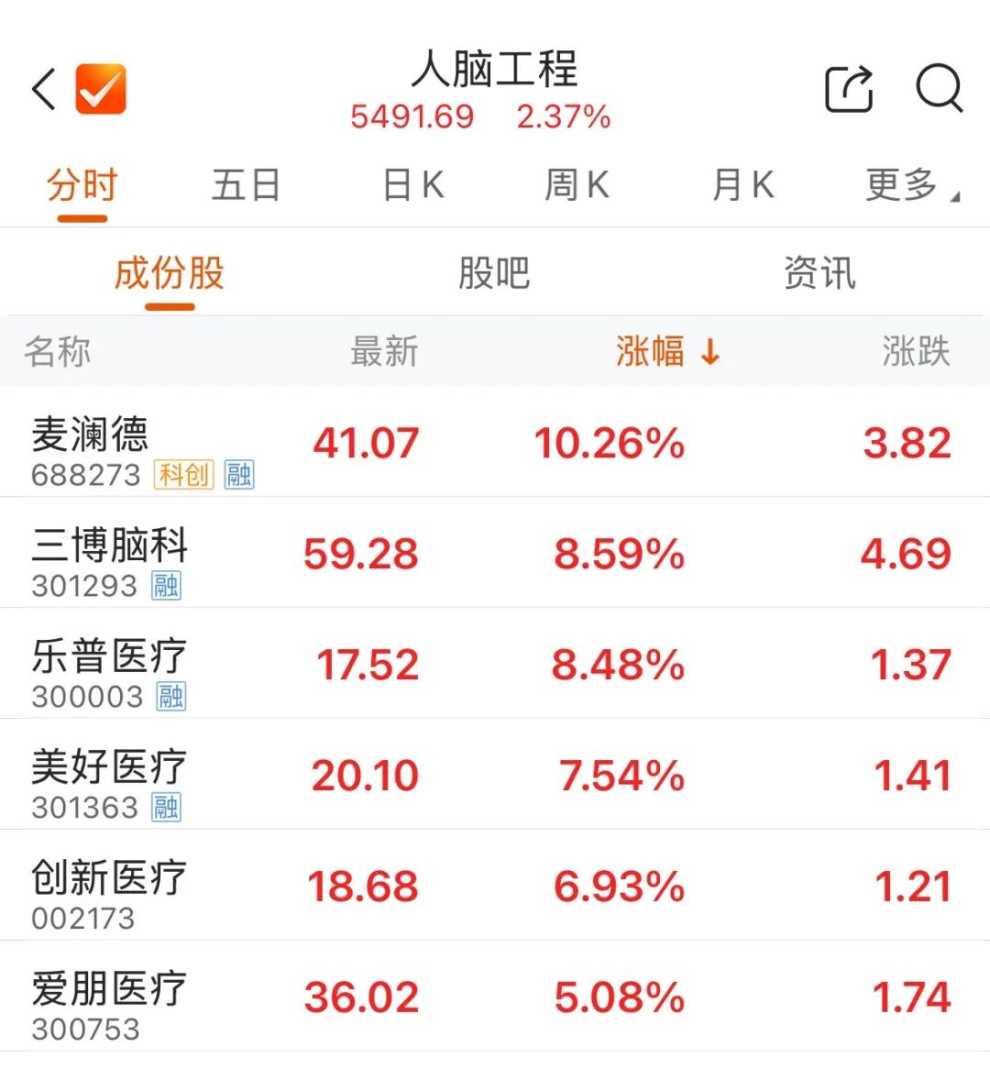
Task: Switch to the 日K chart tab
Action: tap(413, 186)
